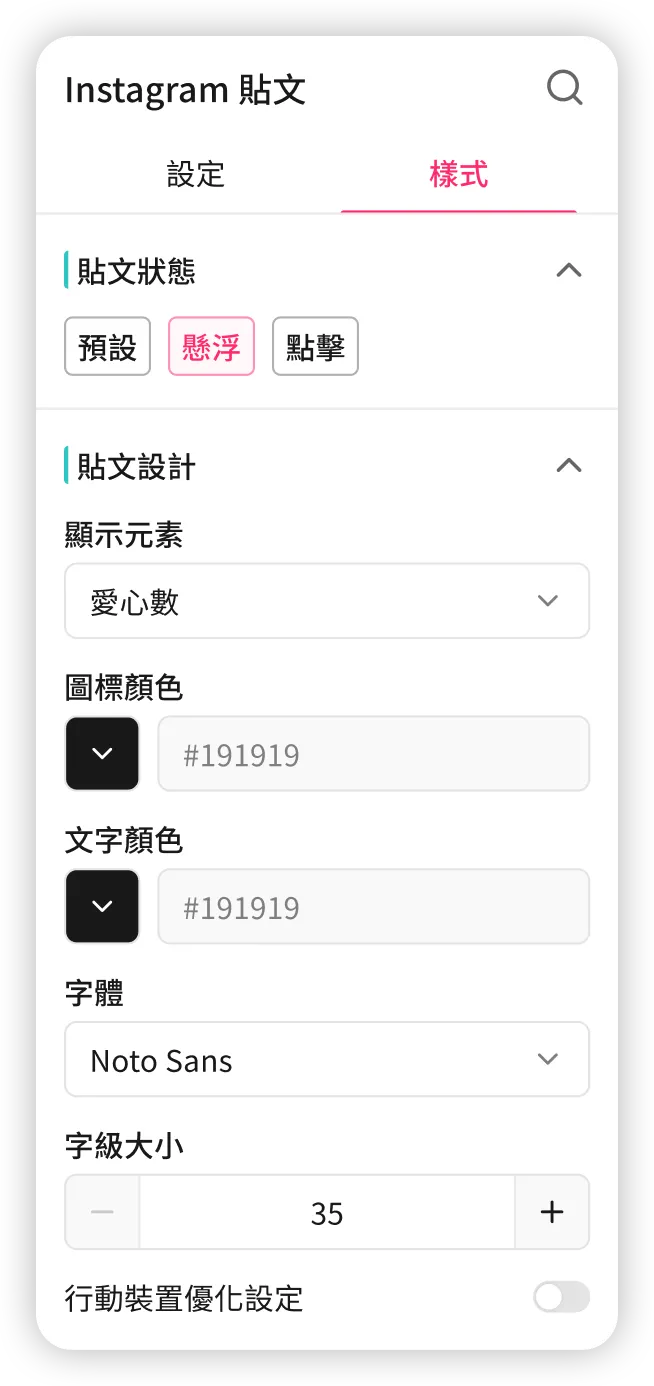Open the 文字顏色 color swatch picker
The image size is (654, 1386).
coord(102,907)
